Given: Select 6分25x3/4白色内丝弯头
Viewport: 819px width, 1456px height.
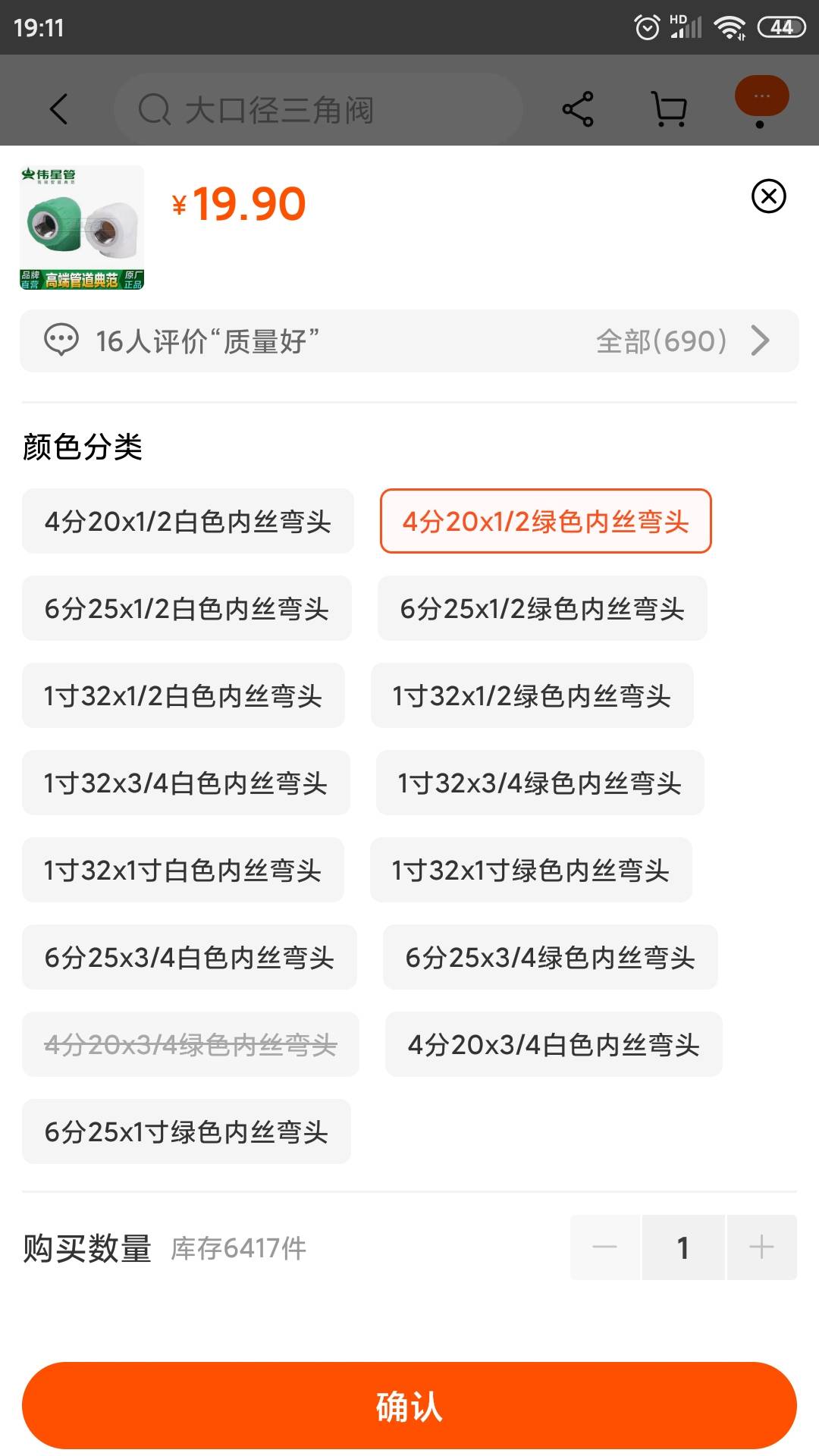Looking at the screenshot, I should [x=190, y=957].
